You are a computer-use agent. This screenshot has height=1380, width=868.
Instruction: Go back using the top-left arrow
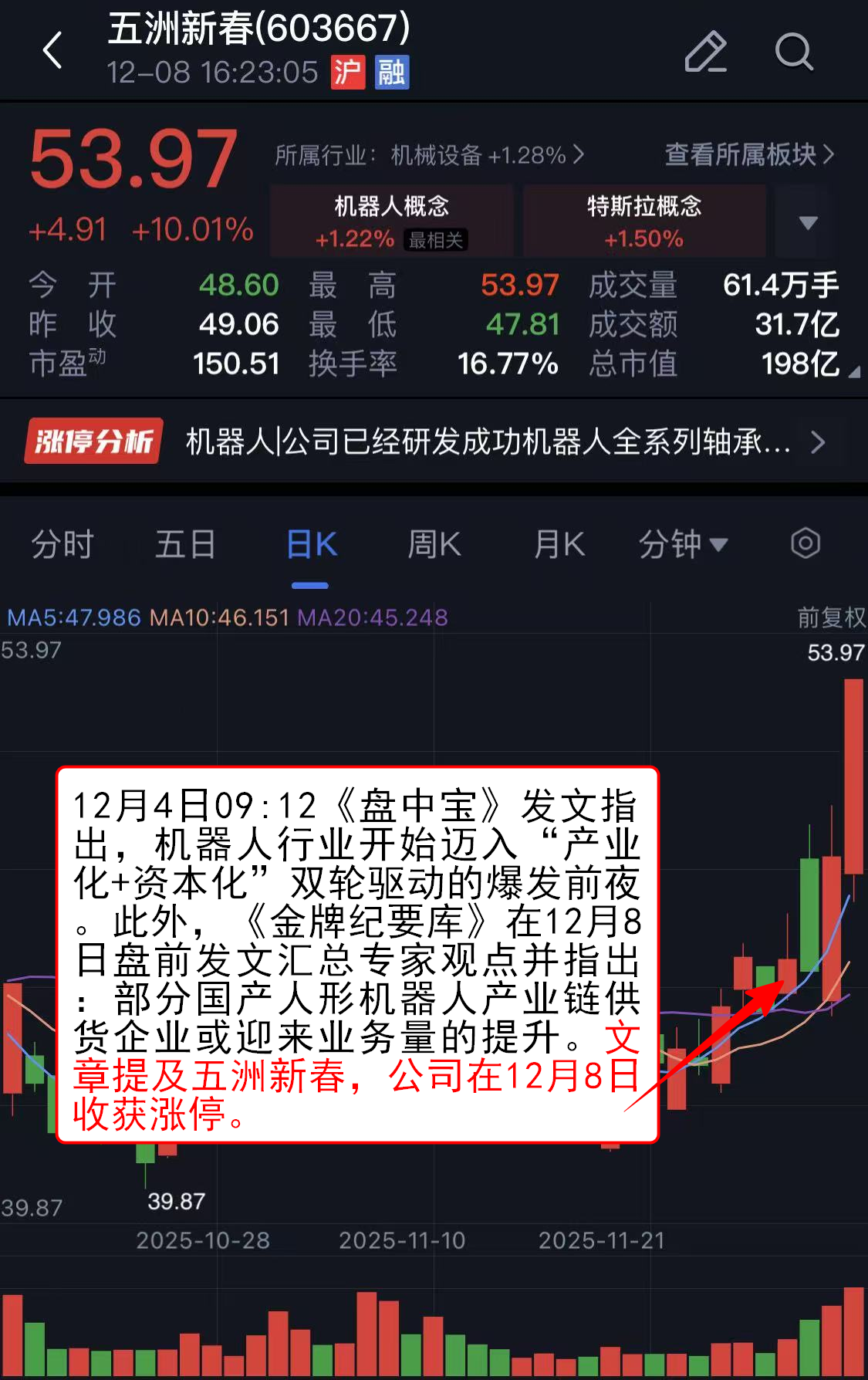pyautogui.click(x=52, y=51)
